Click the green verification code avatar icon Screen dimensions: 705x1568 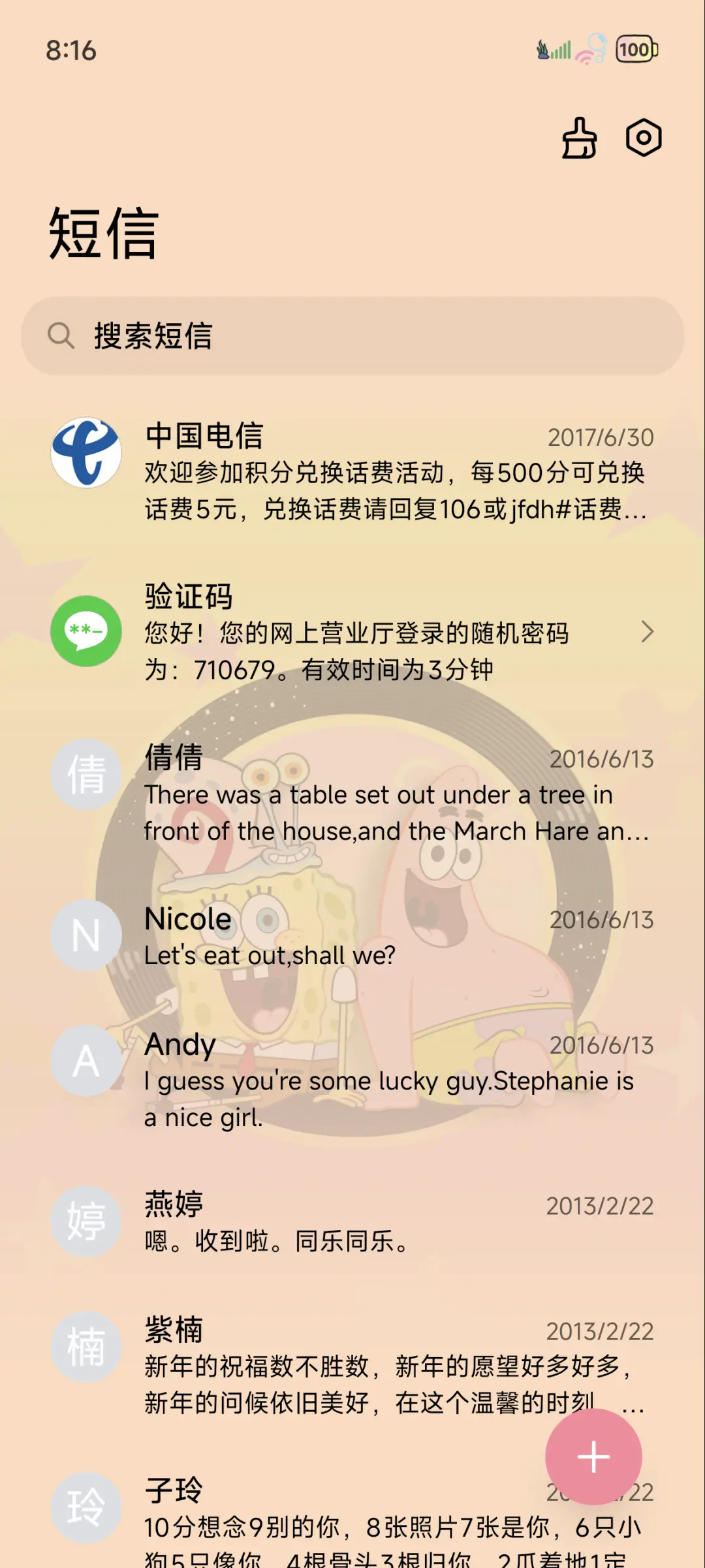pos(86,632)
